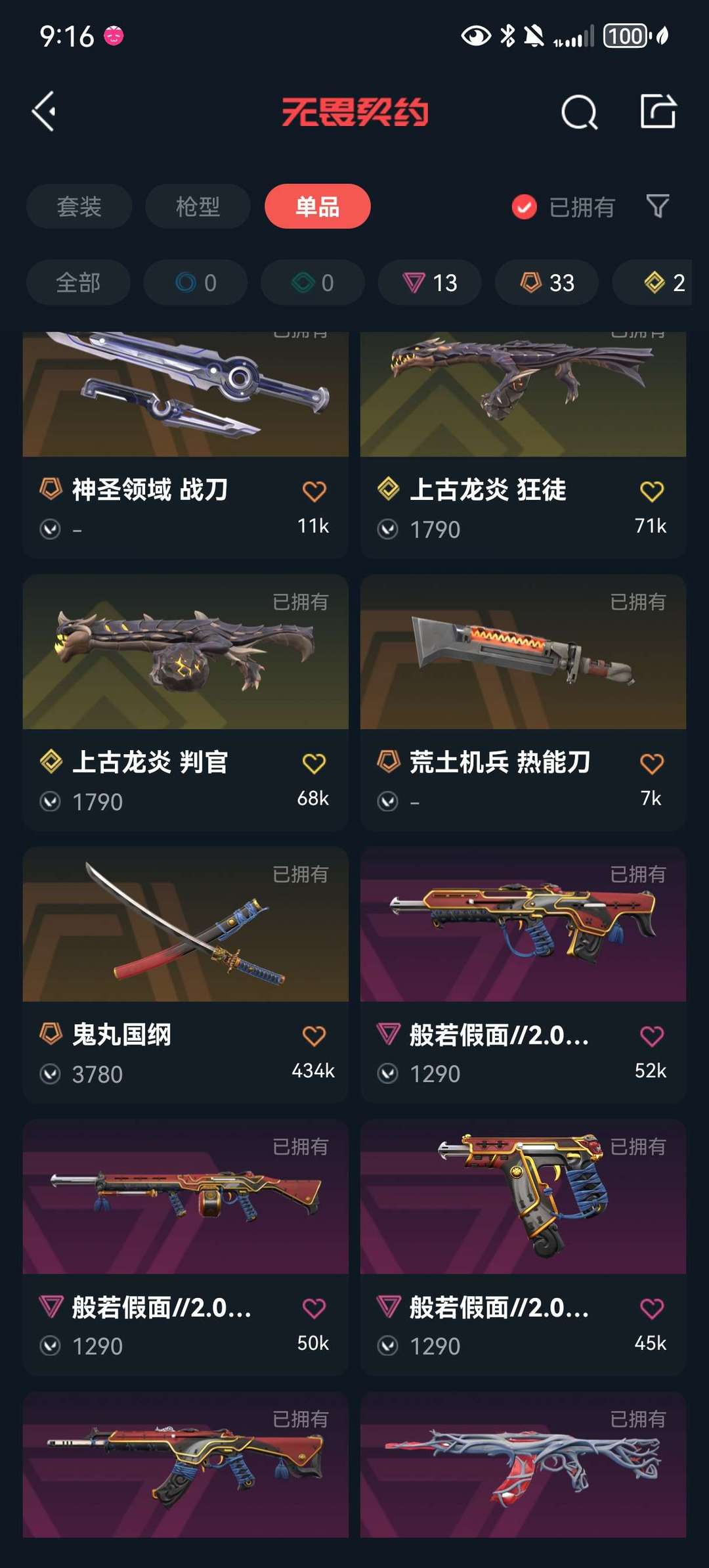Like the 般若假面 skin with 52k likes
Viewport: 709px width, 1568px height.
click(652, 1036)
